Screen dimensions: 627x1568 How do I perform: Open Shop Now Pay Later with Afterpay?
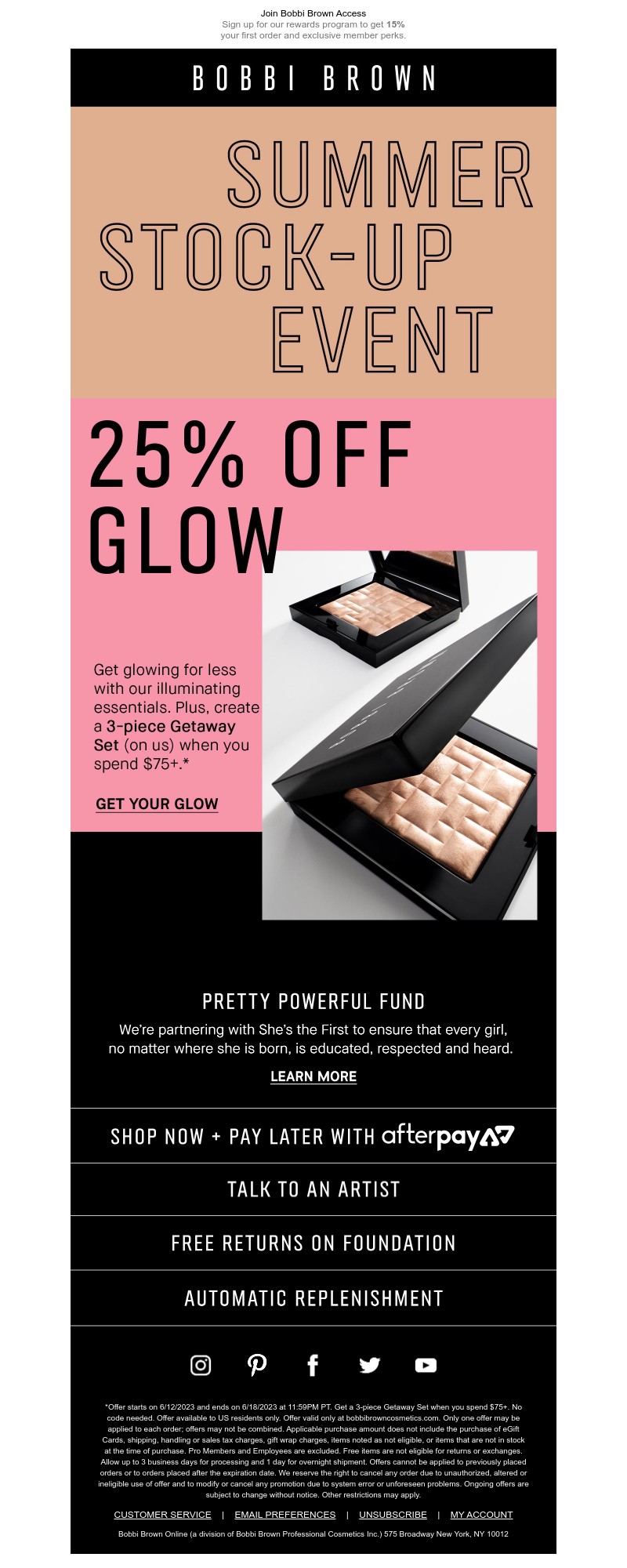click(313, 1136)
